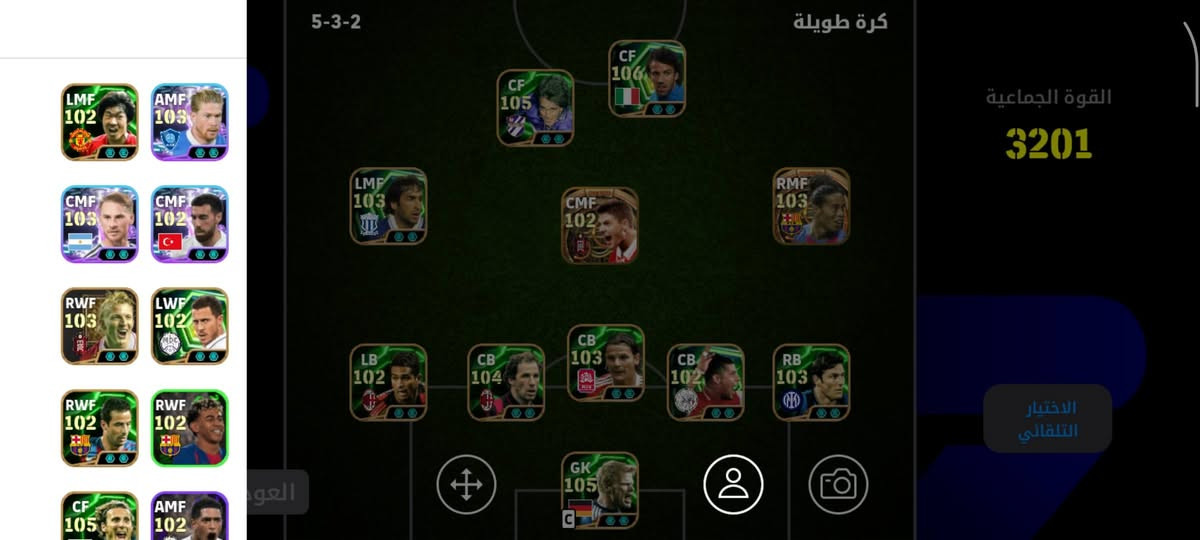Pick the CB 103 center defender card
This screenshot has width=1200, height=540.
[606, 362]
